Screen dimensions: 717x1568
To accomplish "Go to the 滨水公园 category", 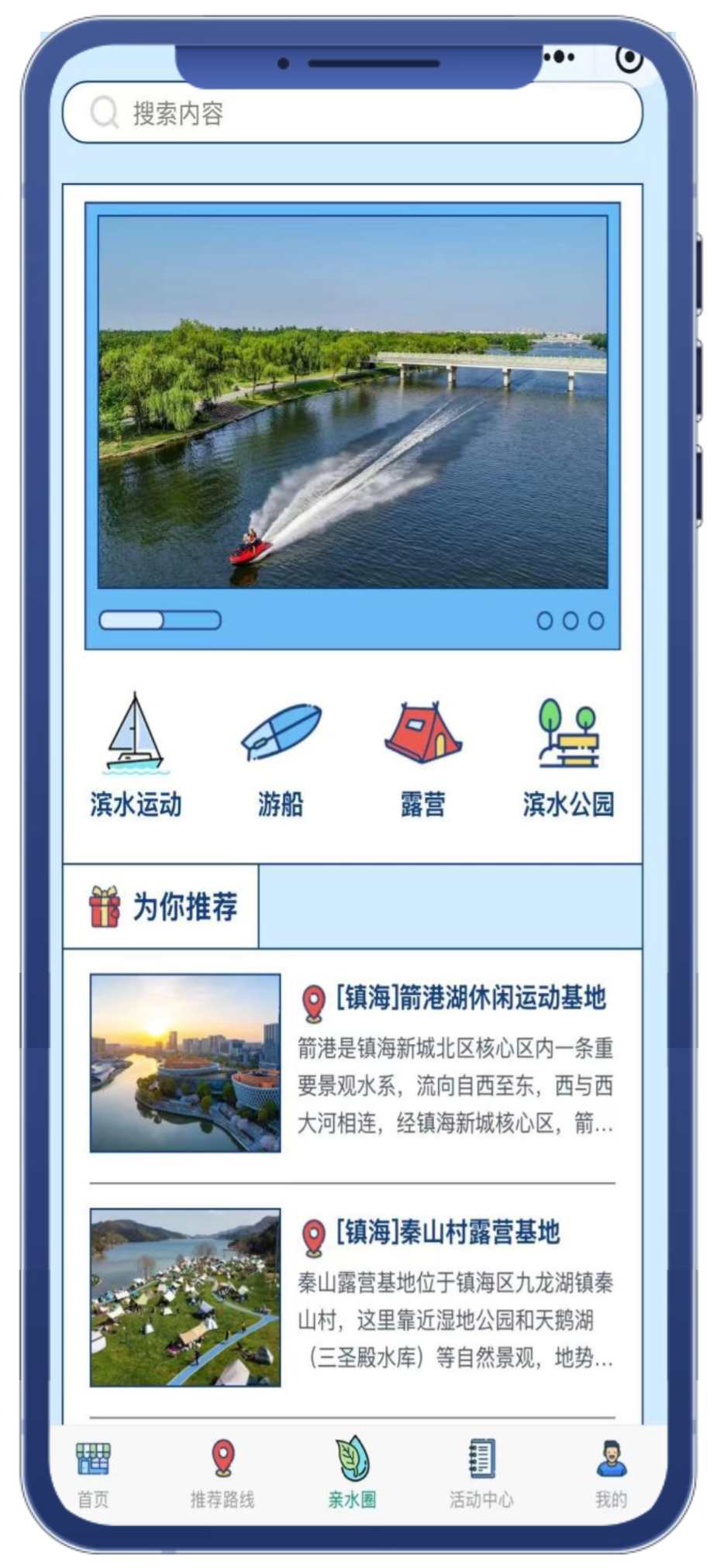I will coord(568,756).
